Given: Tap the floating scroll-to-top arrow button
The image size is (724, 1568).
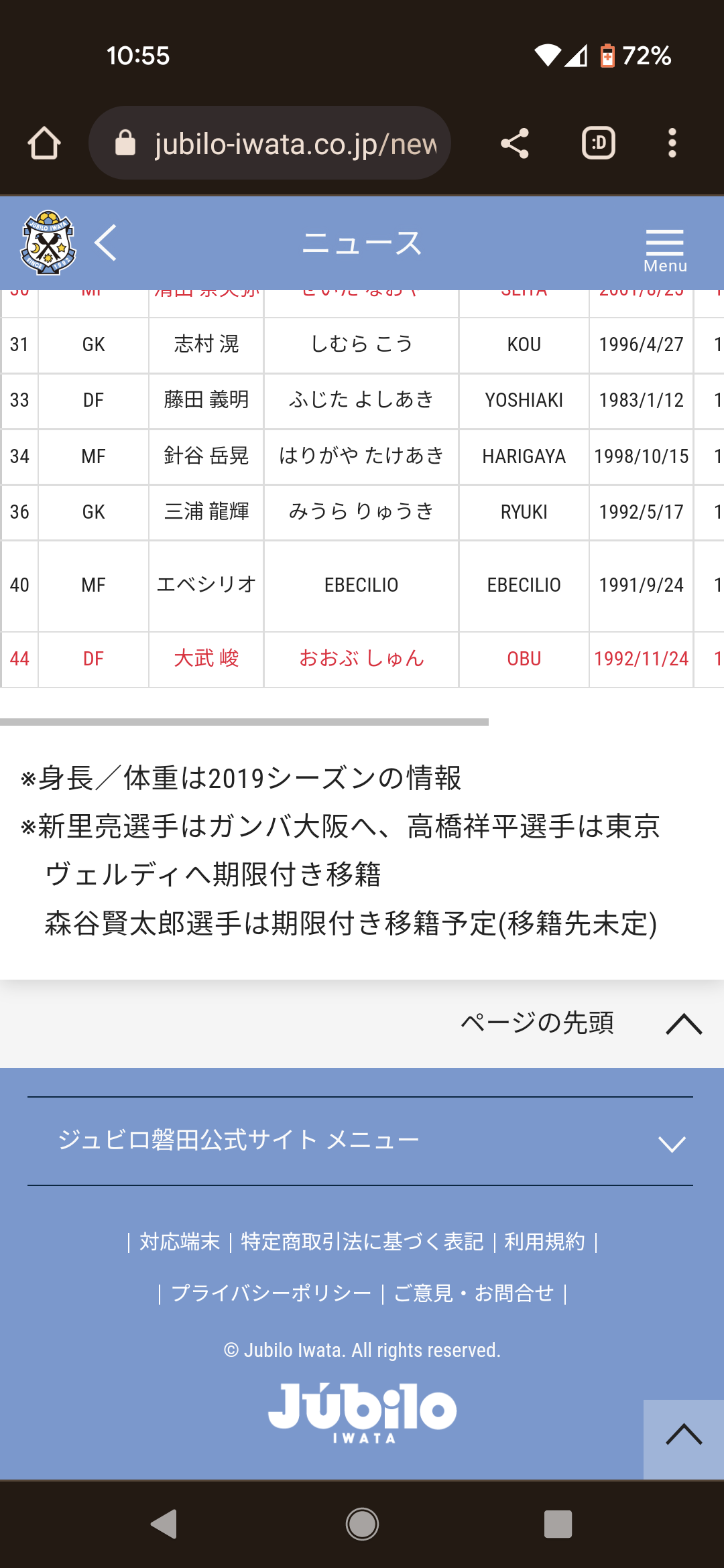Looking at the screenshot, I should 684,1439.
